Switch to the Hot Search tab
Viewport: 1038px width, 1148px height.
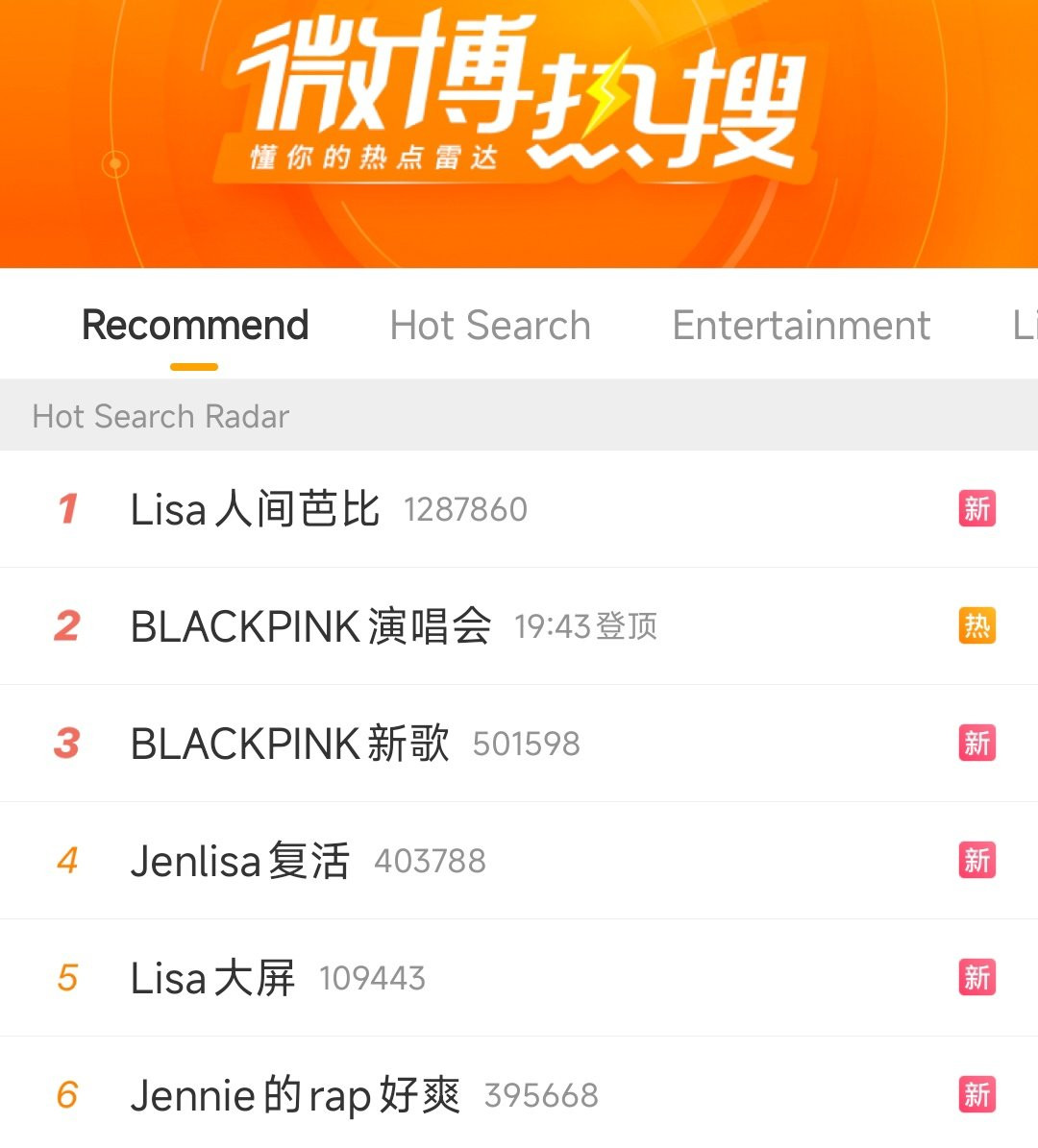click(x=490, y=326)
